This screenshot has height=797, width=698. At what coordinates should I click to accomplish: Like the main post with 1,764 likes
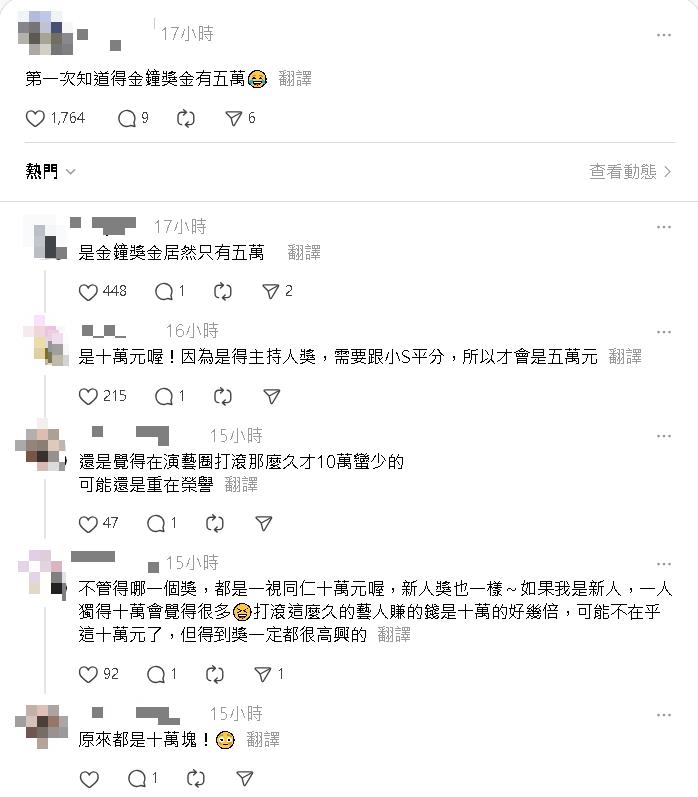35,118
